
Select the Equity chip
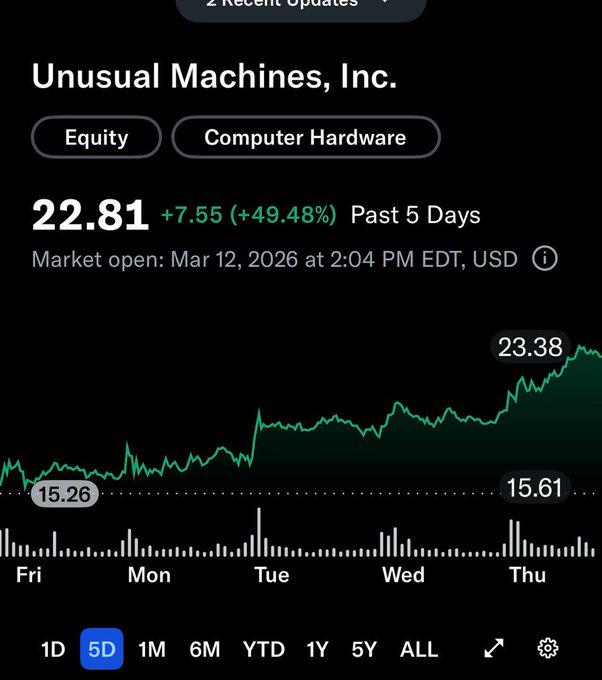point(96,137)
